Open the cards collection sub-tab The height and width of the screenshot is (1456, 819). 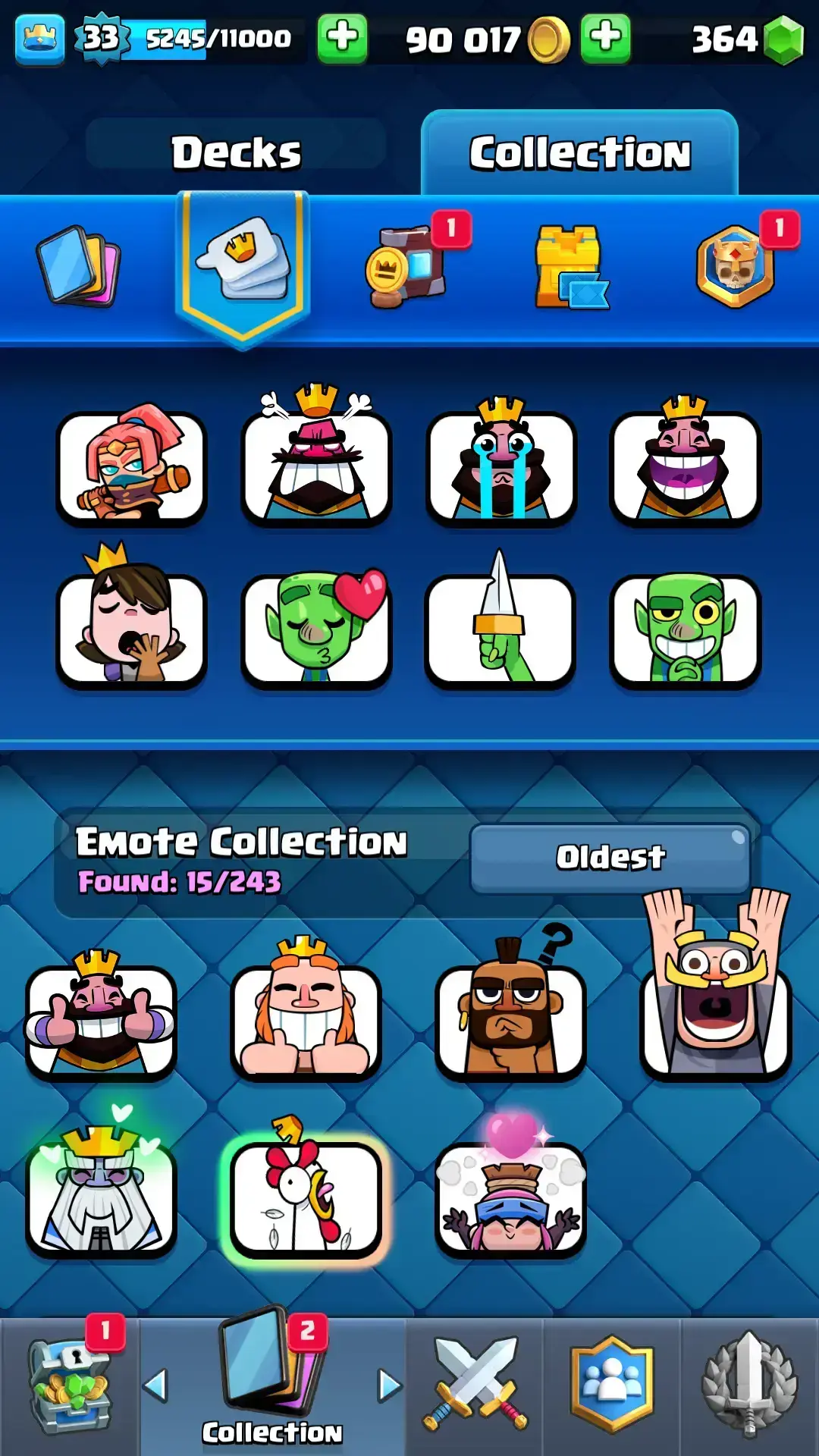click(x=79, y=266)
